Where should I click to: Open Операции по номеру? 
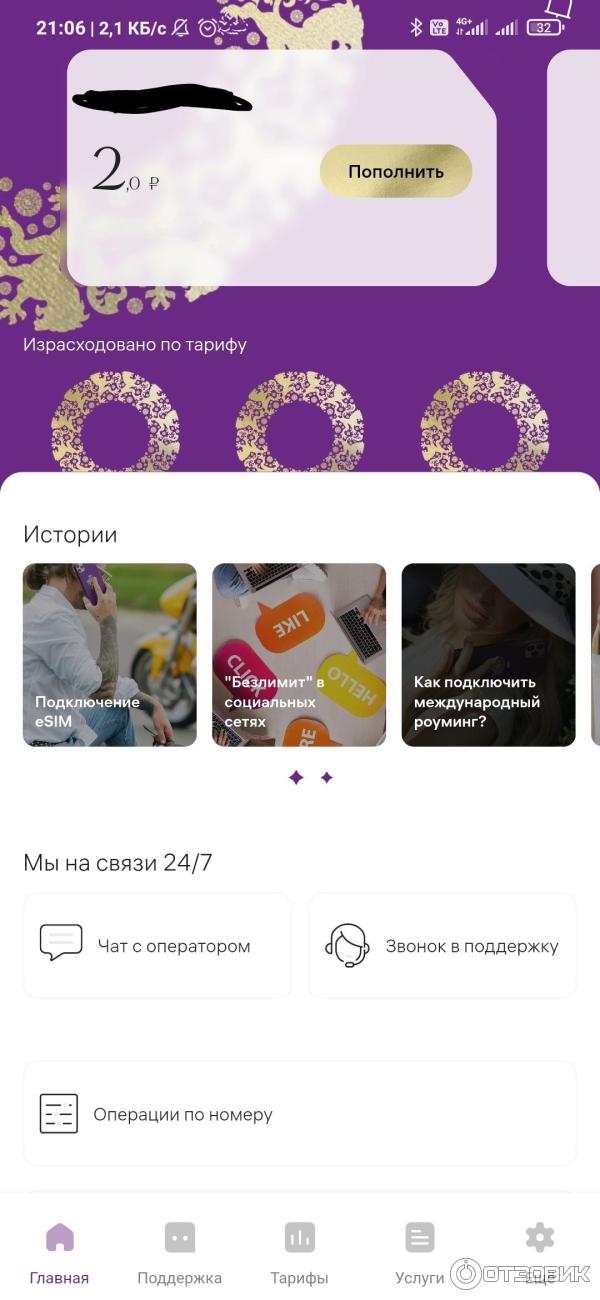click(299, 1114)
